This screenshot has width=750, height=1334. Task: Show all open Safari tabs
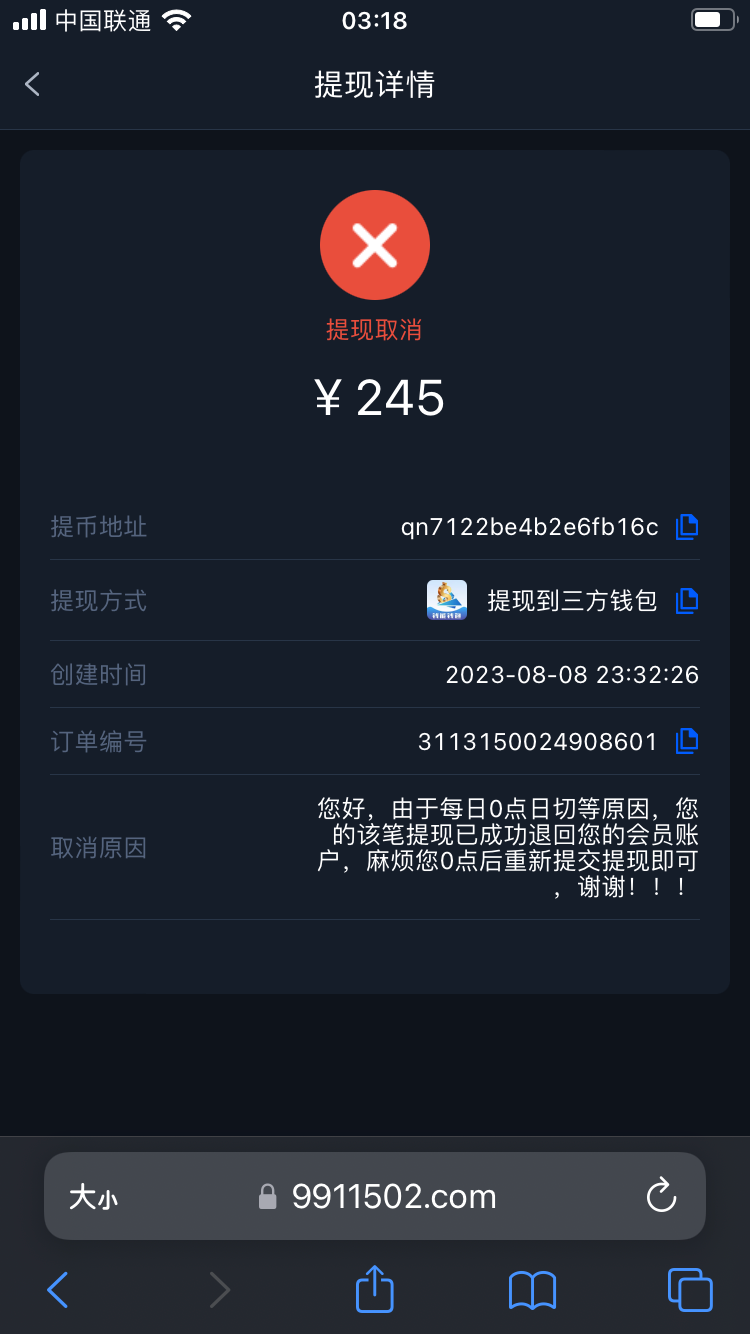click(689, 1290)
